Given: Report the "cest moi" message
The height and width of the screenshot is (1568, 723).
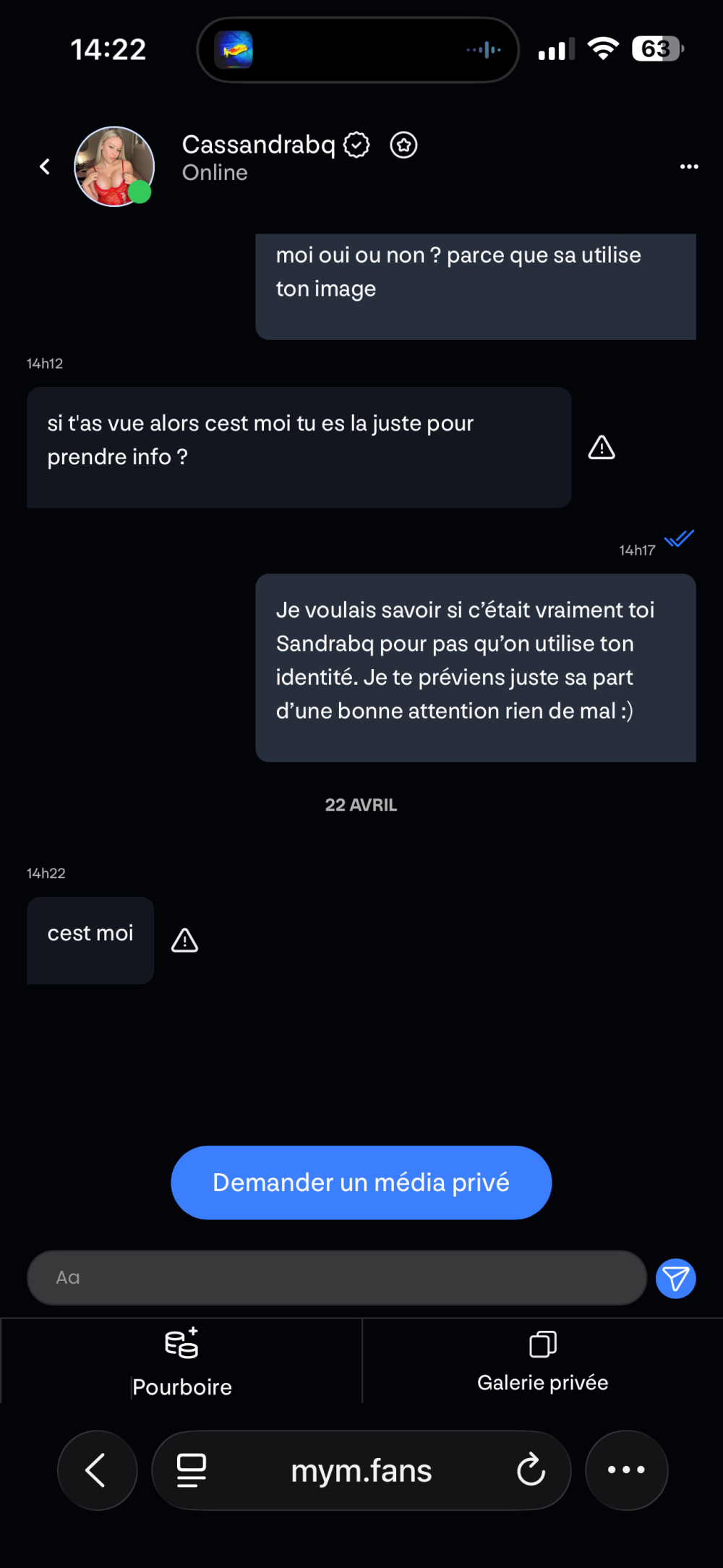Looking at the screenshot, I should click(185, 940).
